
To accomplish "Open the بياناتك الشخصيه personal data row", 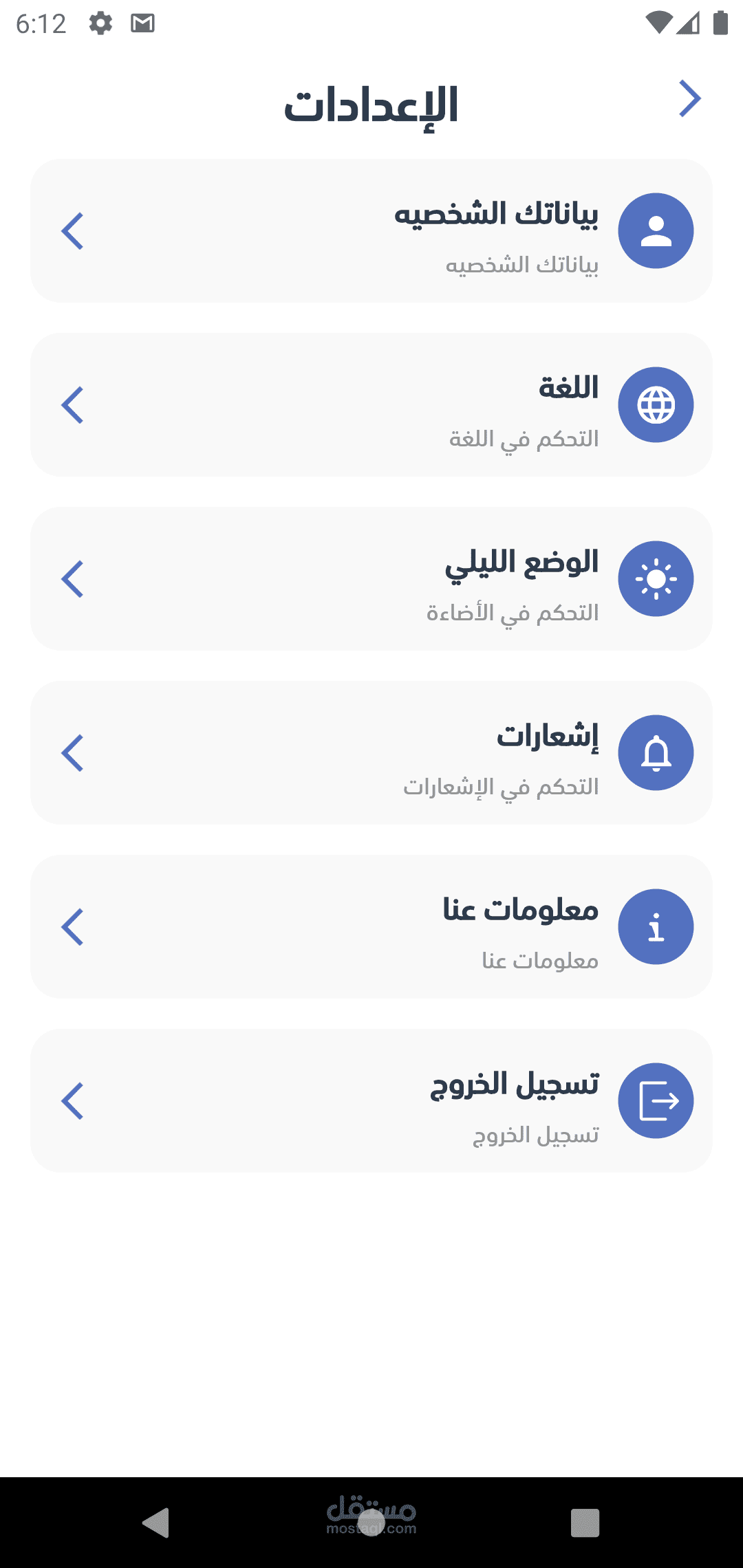I will click(x=371, y=231).
